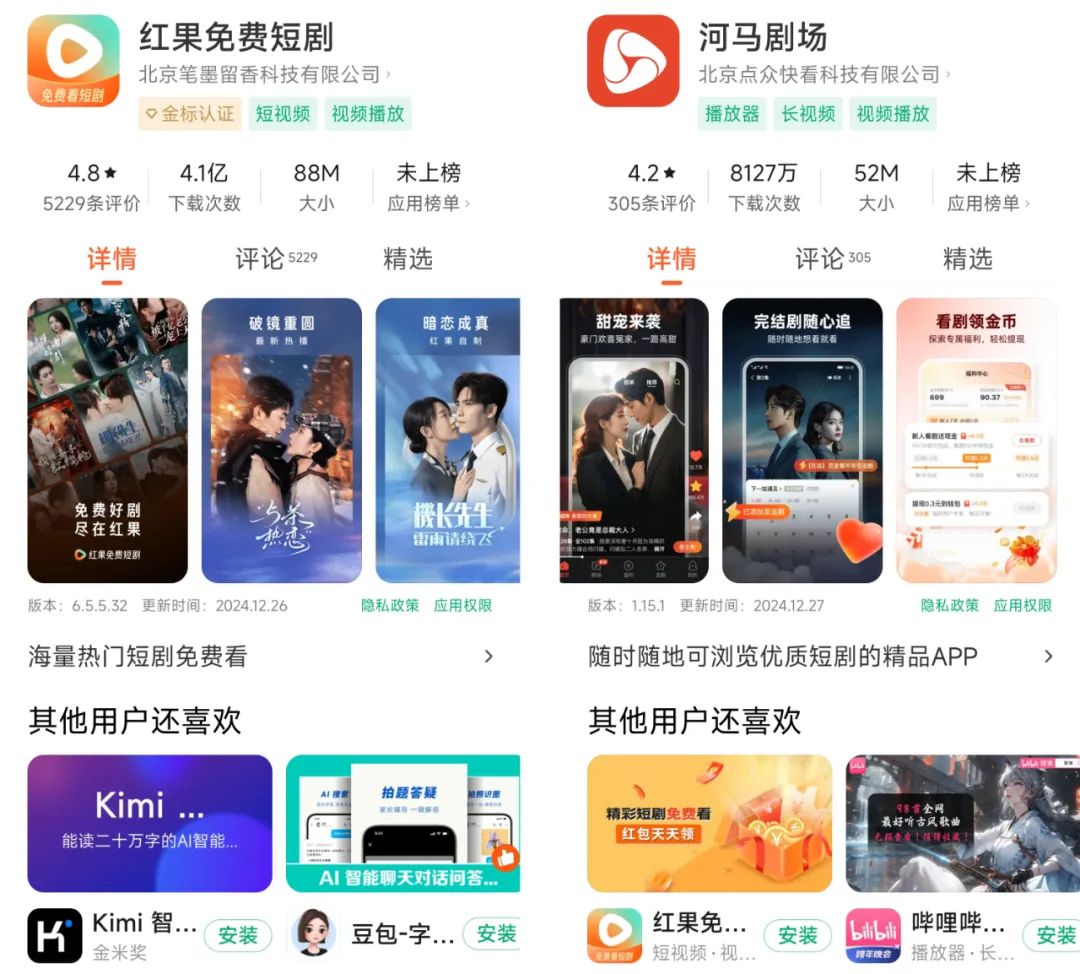Tap the 金标认证 chip
Viewport: 1080px width, 974px height.
click(190, 113)
